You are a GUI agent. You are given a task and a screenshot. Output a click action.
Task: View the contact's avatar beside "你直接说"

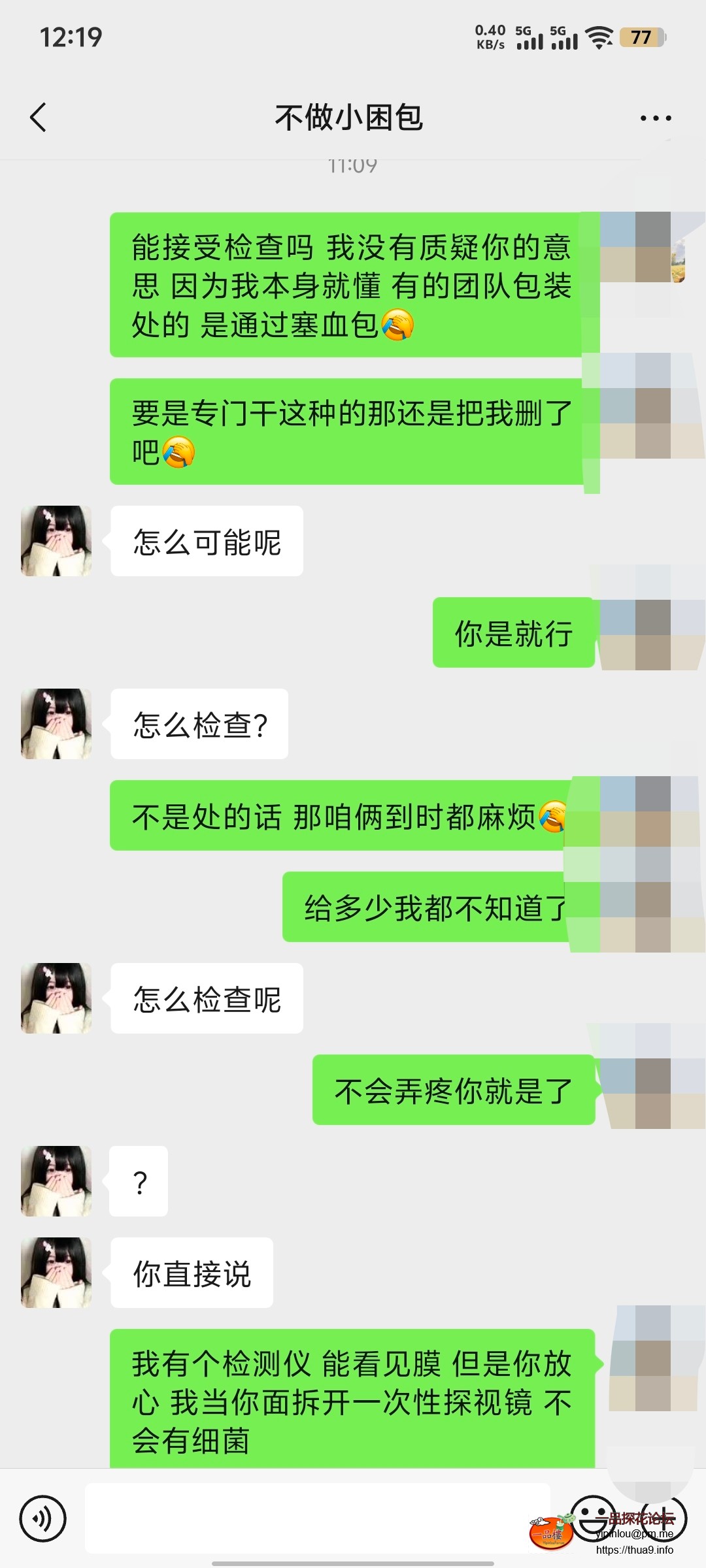(56, 1273)
